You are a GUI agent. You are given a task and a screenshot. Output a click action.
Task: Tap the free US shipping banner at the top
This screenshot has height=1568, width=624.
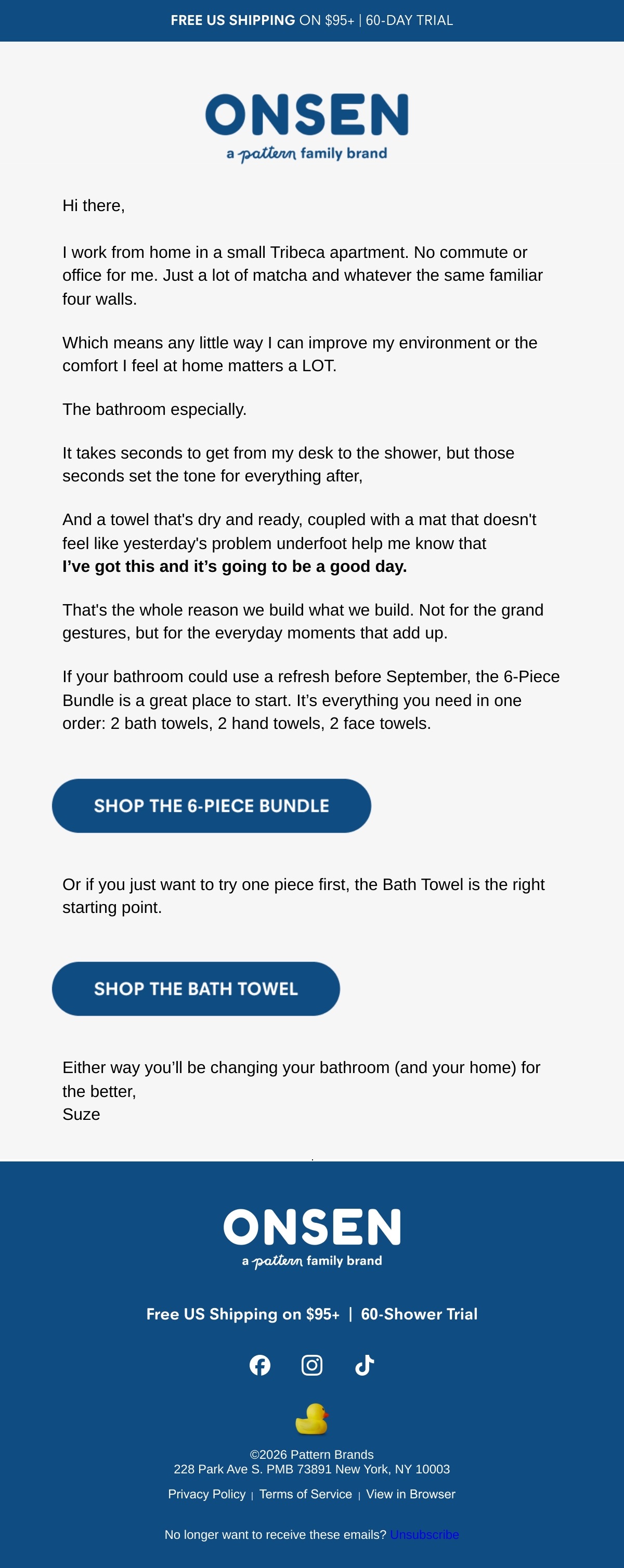click(x=311, y=21)
